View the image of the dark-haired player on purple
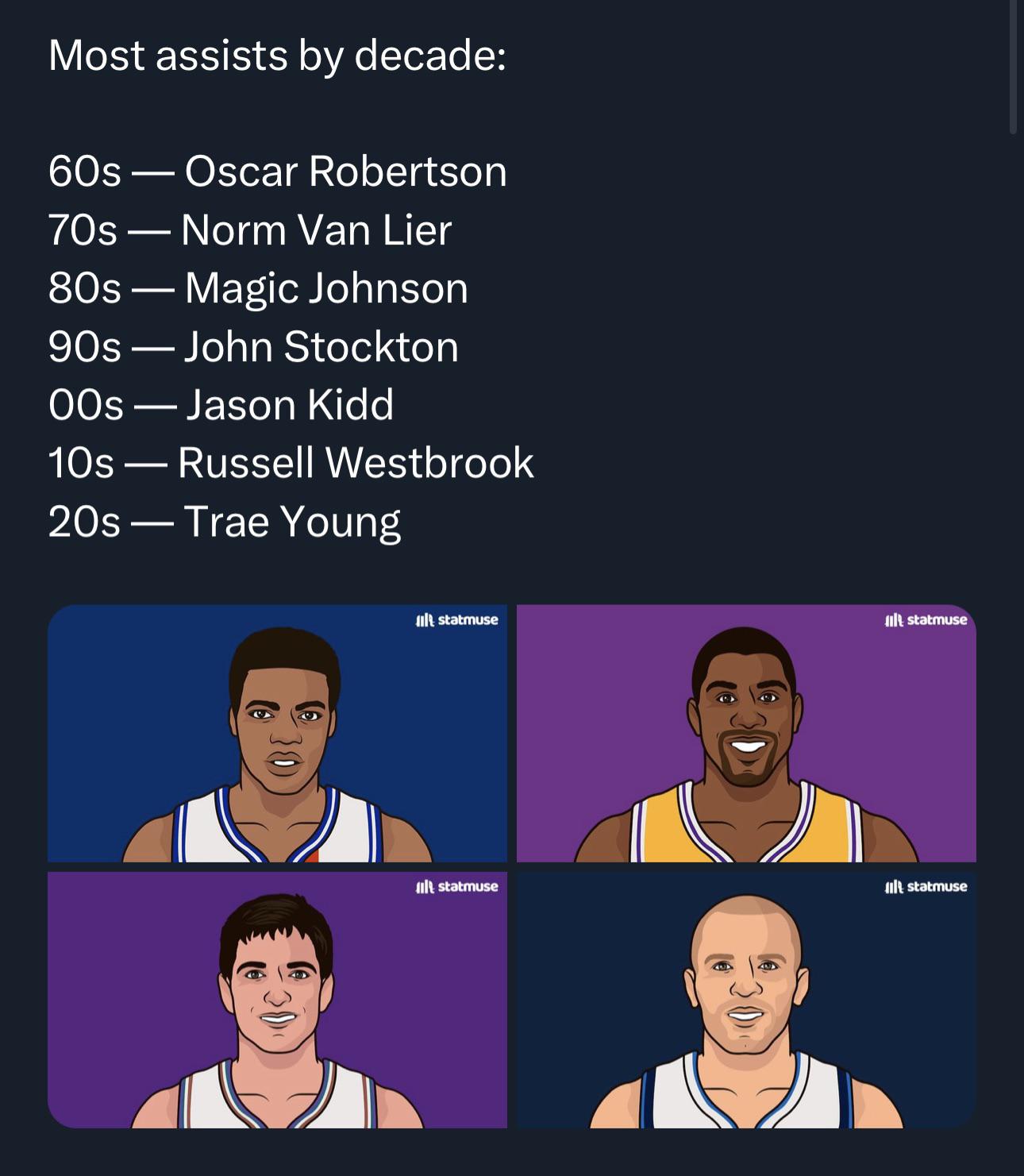 [277, 1000]
